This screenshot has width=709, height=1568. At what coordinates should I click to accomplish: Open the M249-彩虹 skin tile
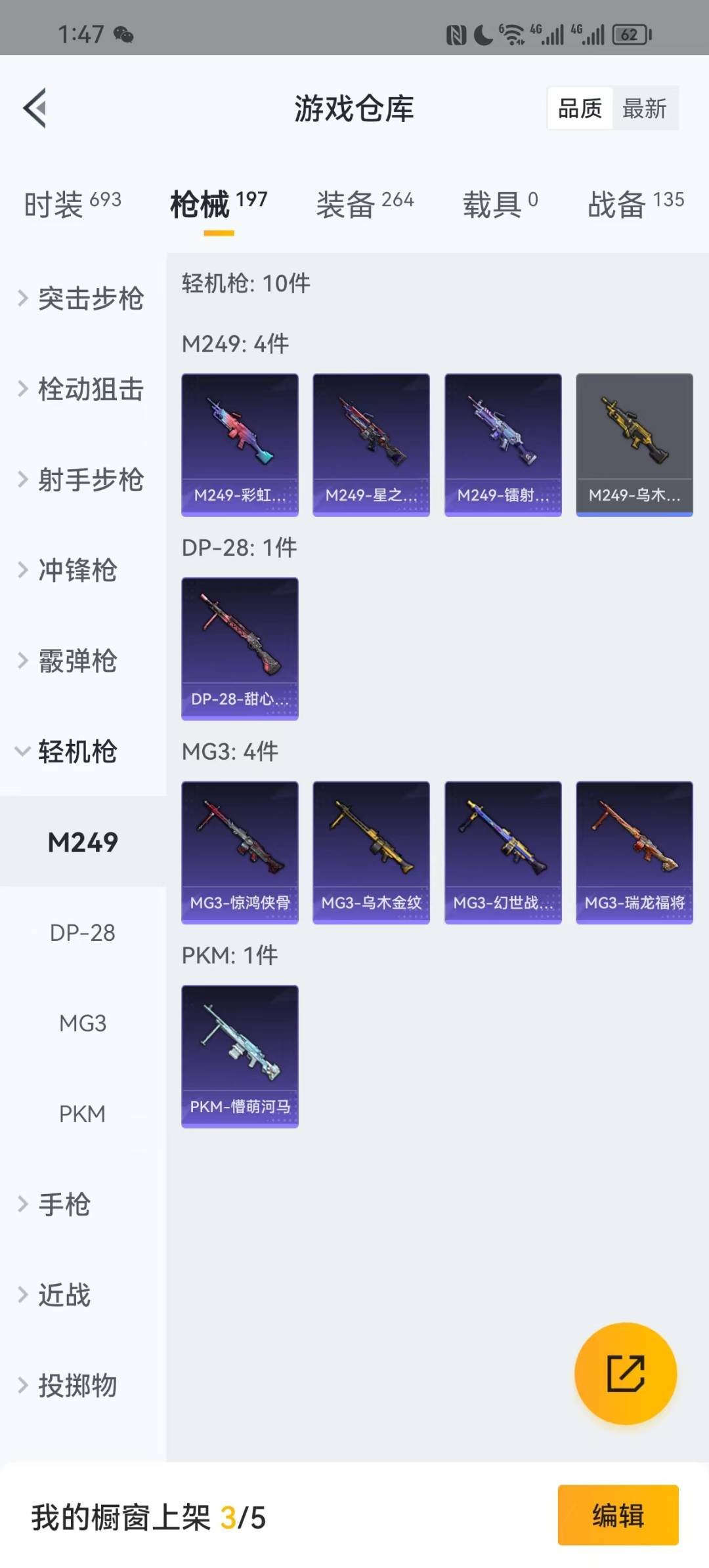240,445
